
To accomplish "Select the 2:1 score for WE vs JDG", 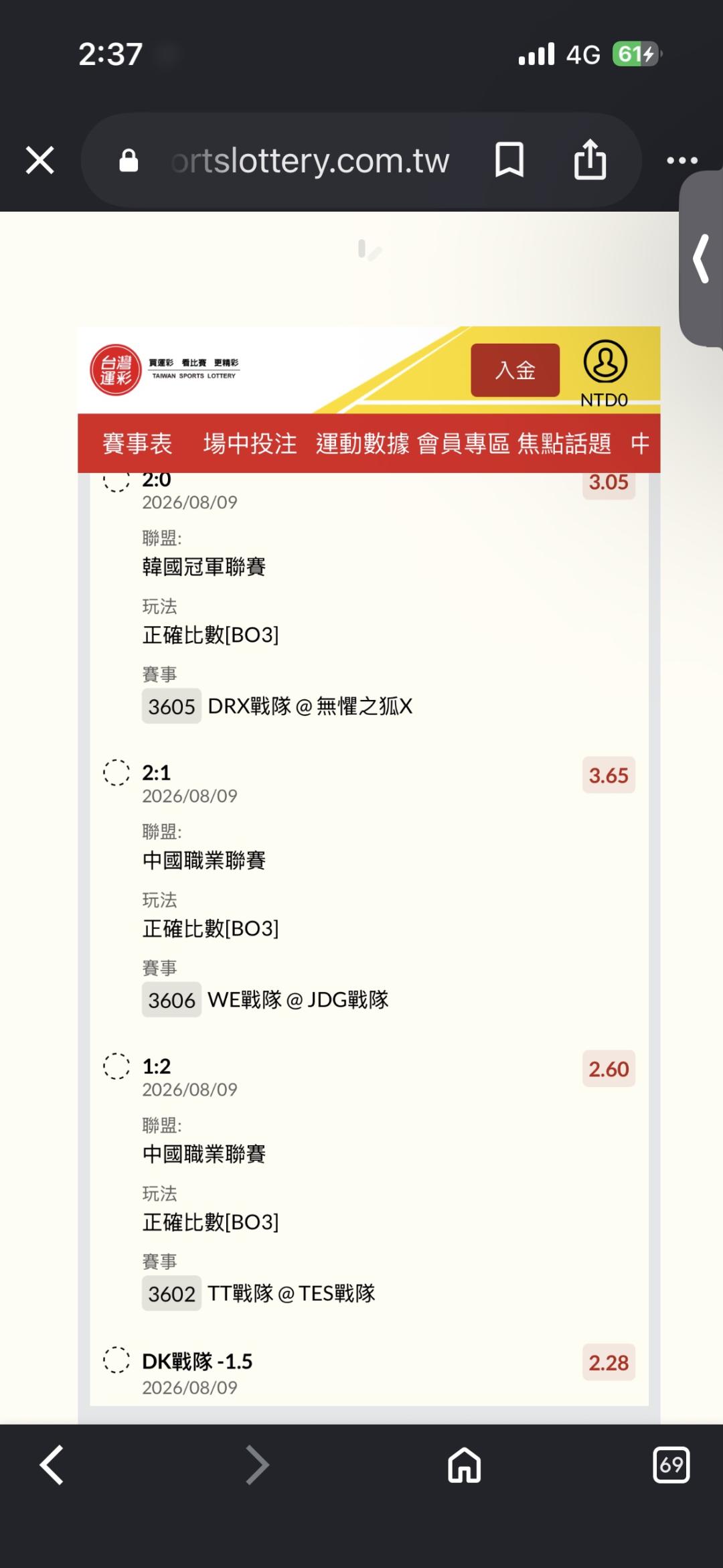I will pos(116,772).
